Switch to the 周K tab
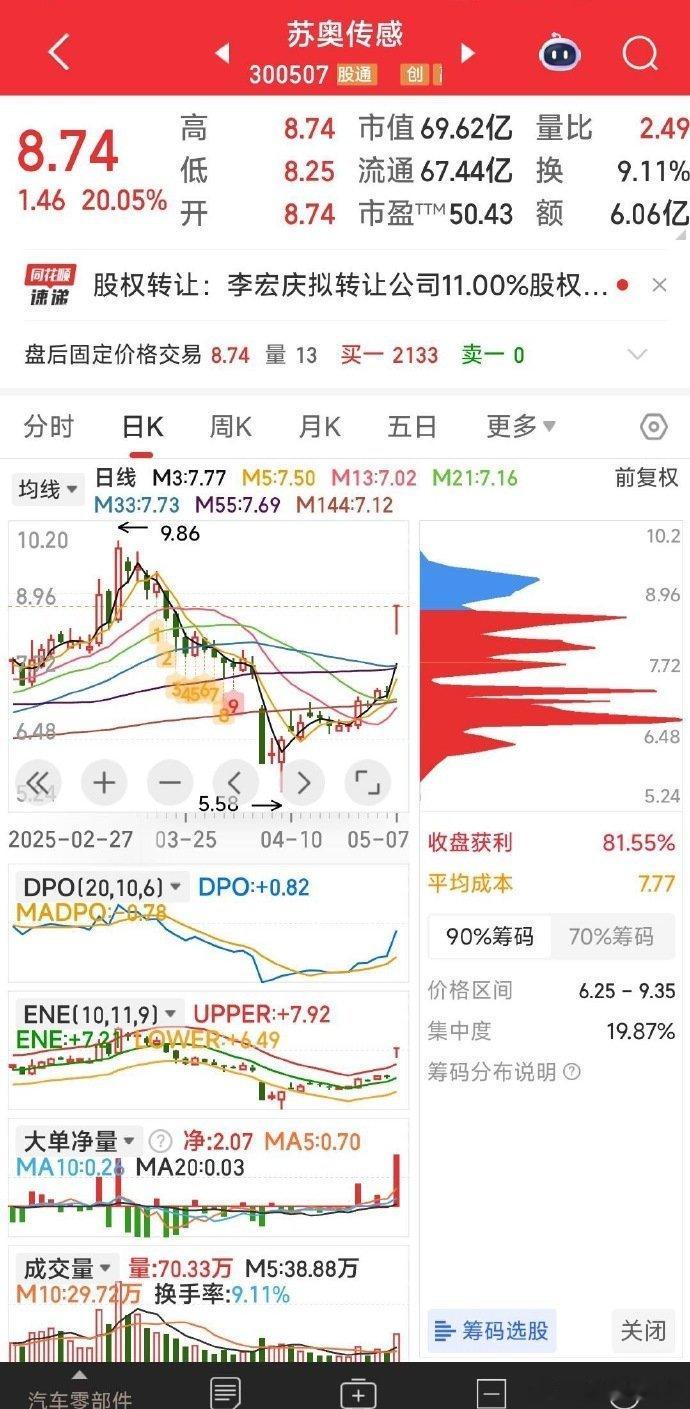 (x=230, y=427)
